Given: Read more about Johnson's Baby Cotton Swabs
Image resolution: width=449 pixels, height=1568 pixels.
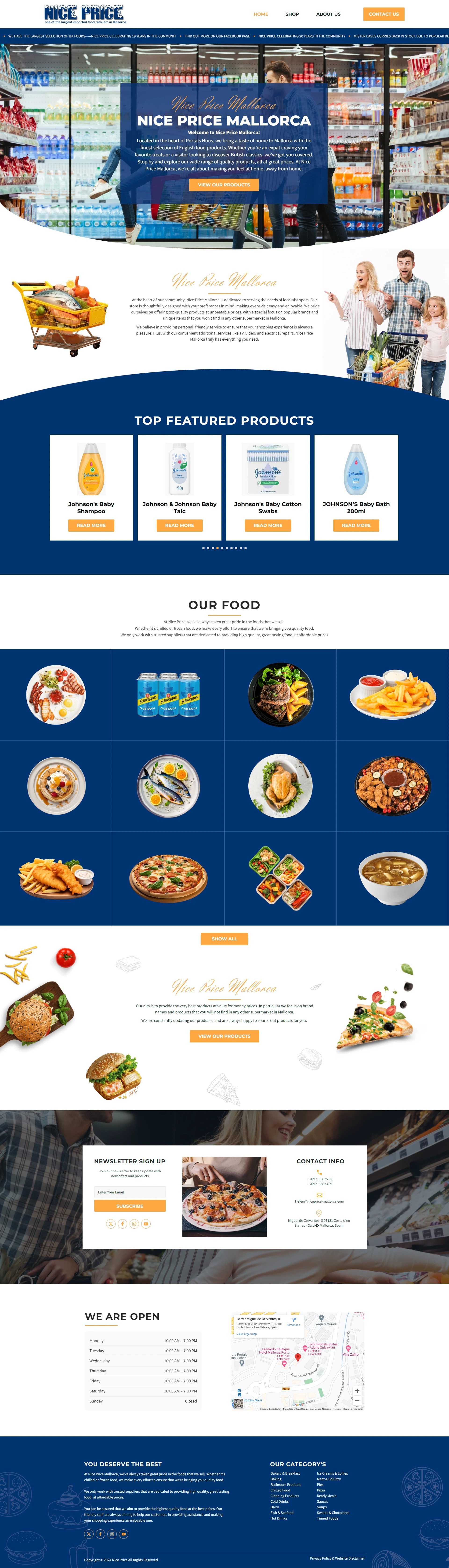Looking at the screenshot, I should 268,525.
